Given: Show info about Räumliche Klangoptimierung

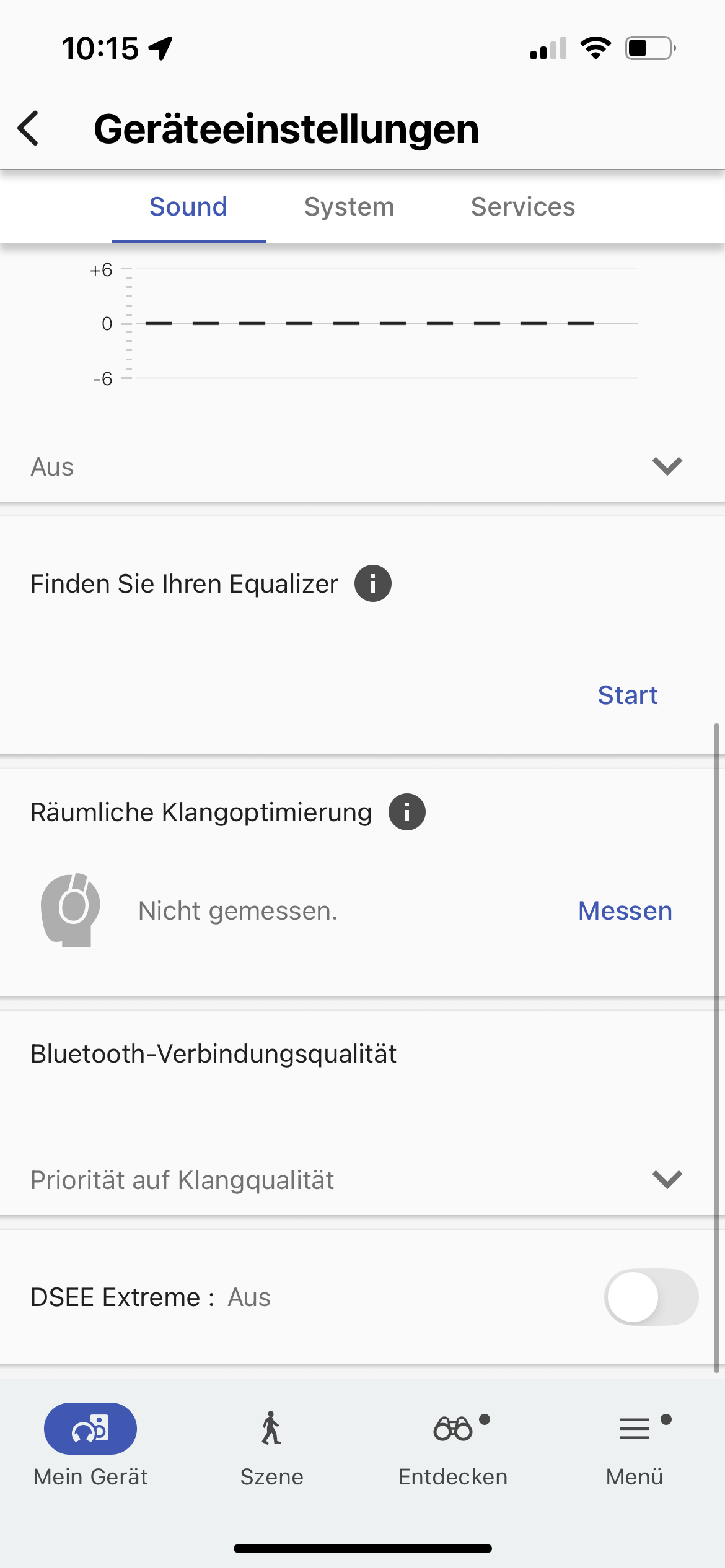Looking at the screenshot, I should pos(407,812).
